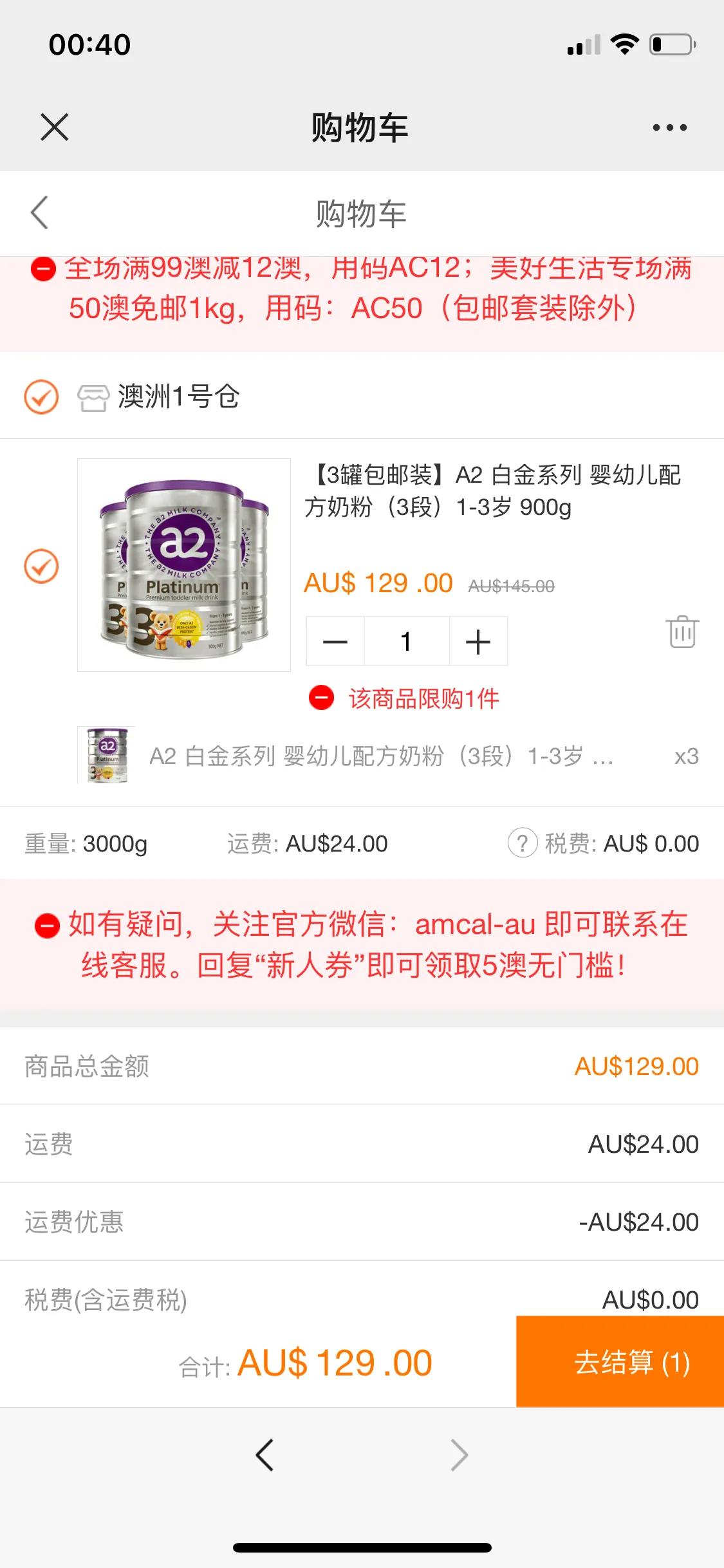Viewport: 724px width, 1568px height.
Task: Click the warehouse icon beside 澳洲1号仓
Action: point(94,398)
